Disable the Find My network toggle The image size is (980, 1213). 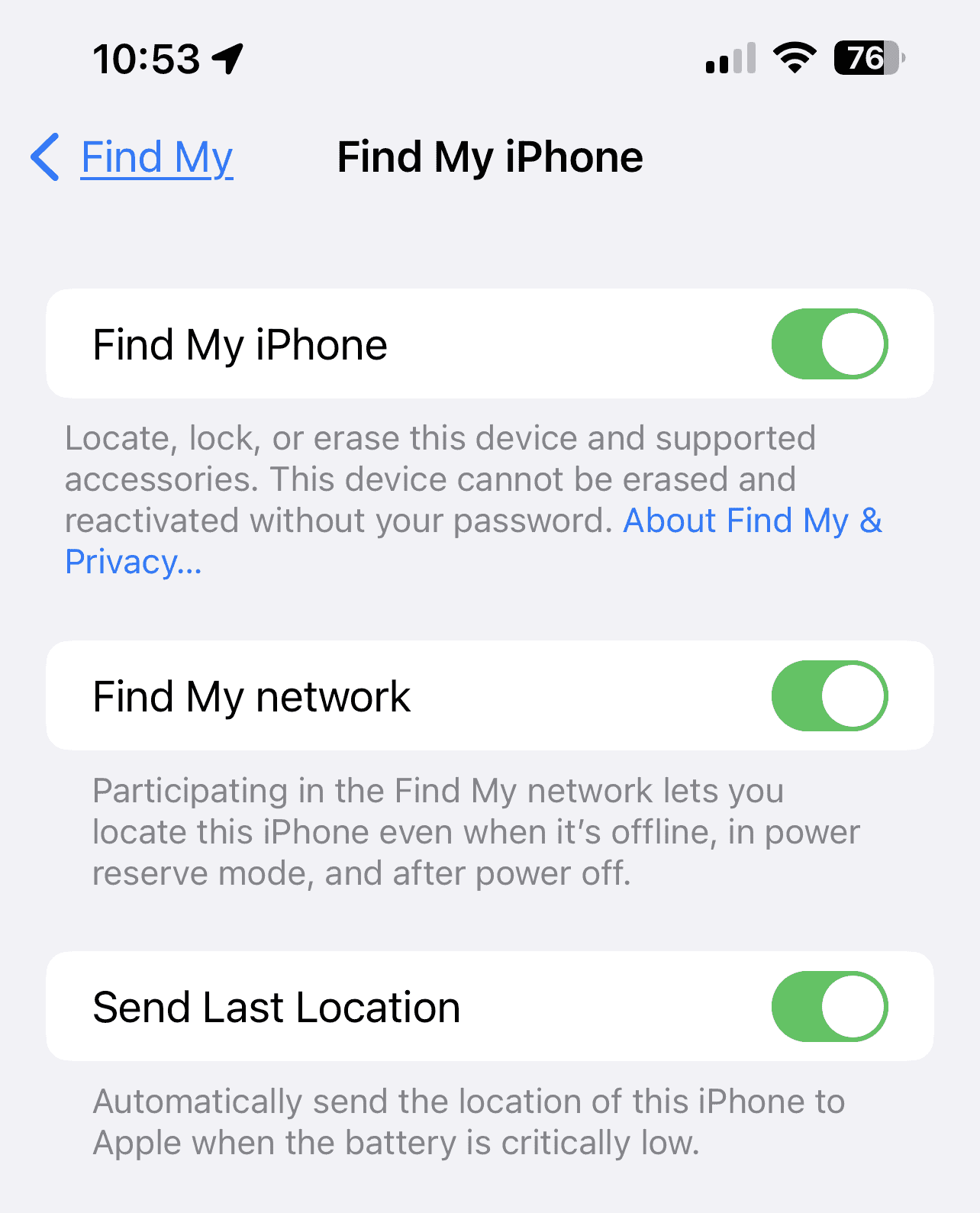tap(829, 696)
